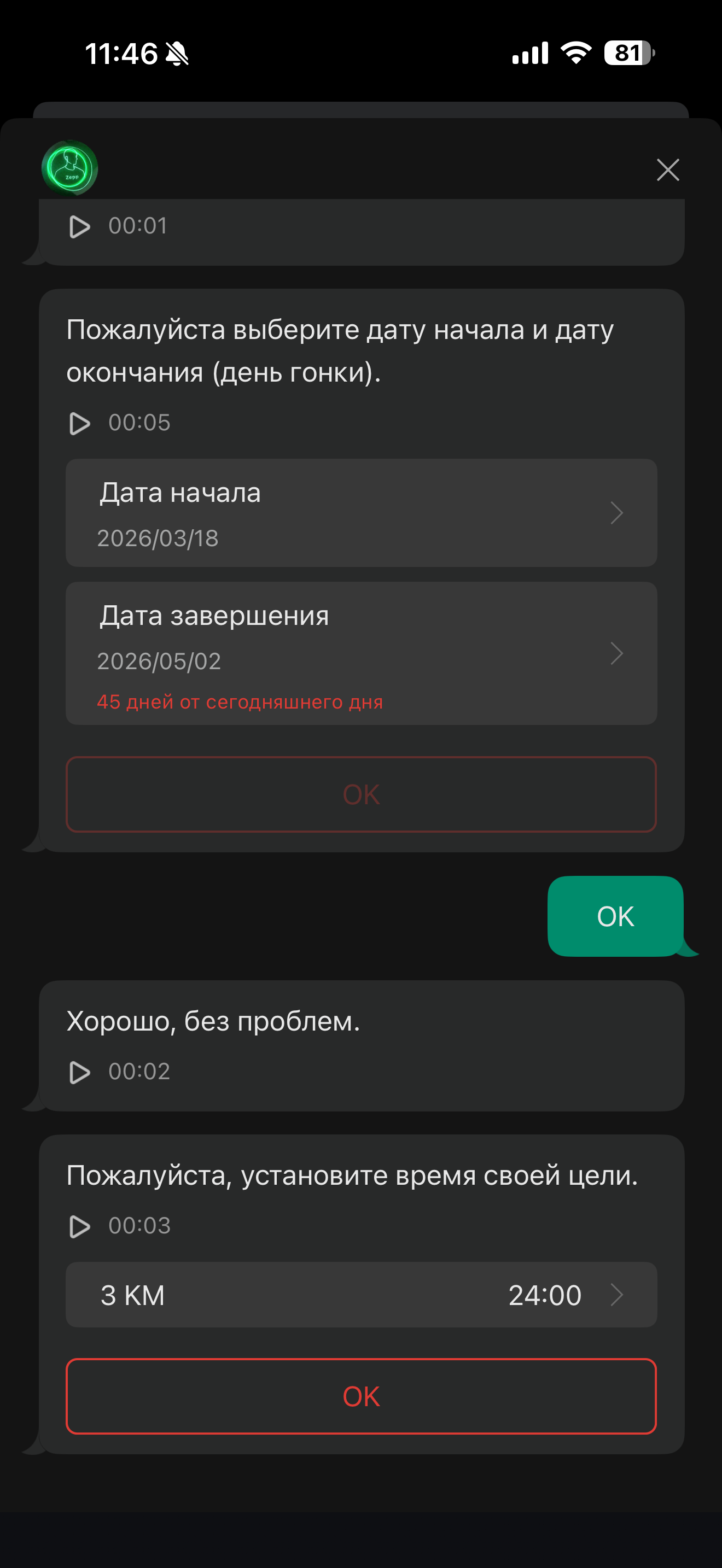Play the 00:05 date selection audio
722x1568 pixels.
pos(80,423)
